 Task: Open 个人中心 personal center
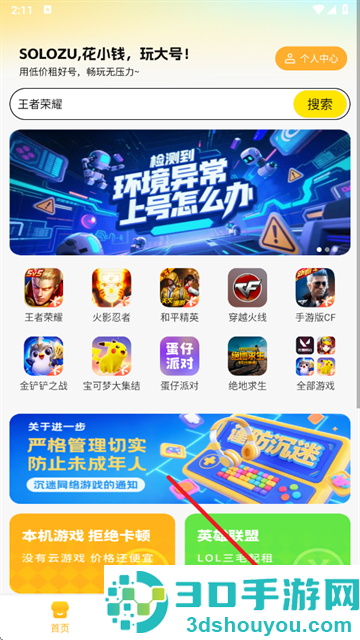click(x=311, y=58)
